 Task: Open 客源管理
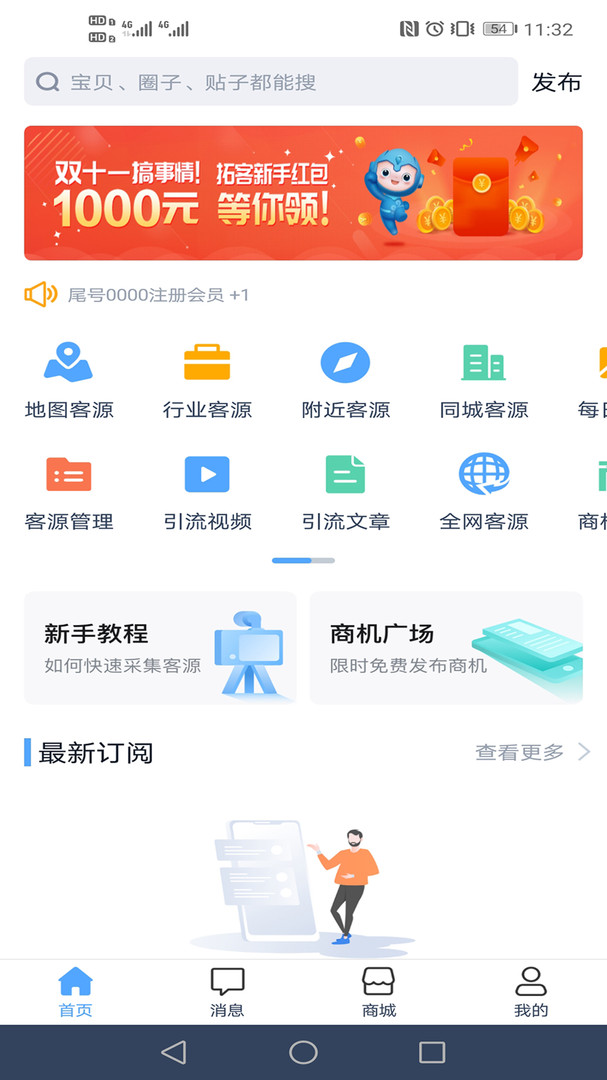click(x=68, y=492)
